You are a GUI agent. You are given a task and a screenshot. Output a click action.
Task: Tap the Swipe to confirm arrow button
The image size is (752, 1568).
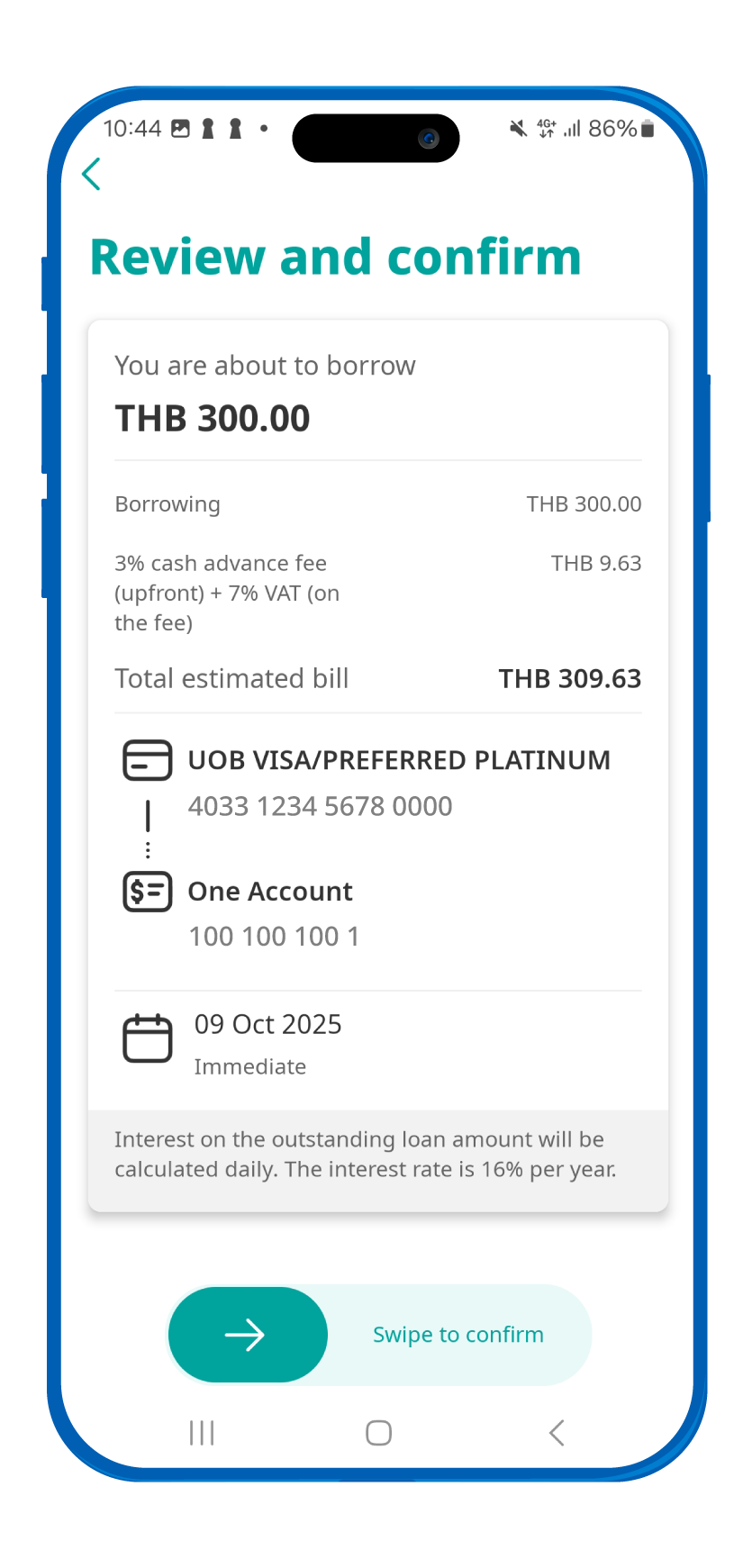click(x=247, y=1334)
